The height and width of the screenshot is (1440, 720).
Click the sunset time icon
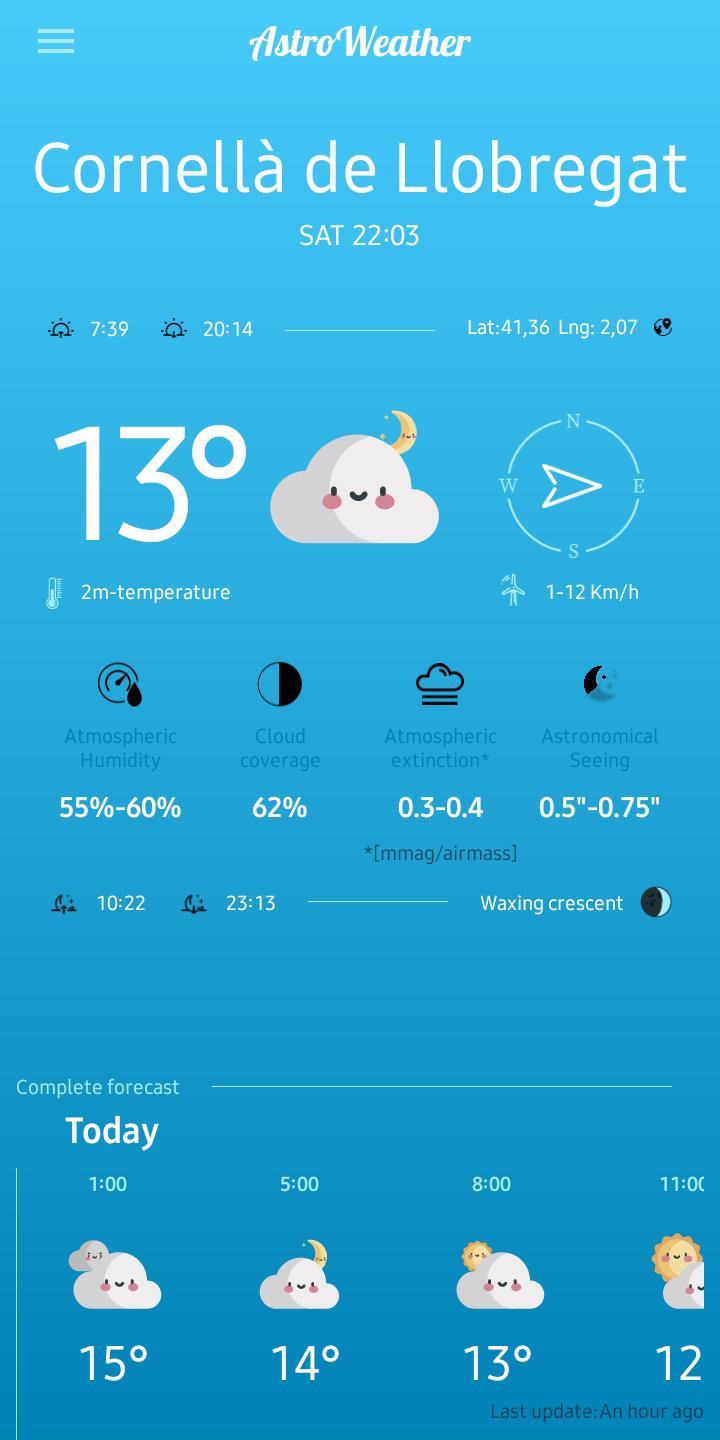coord(173,328)
